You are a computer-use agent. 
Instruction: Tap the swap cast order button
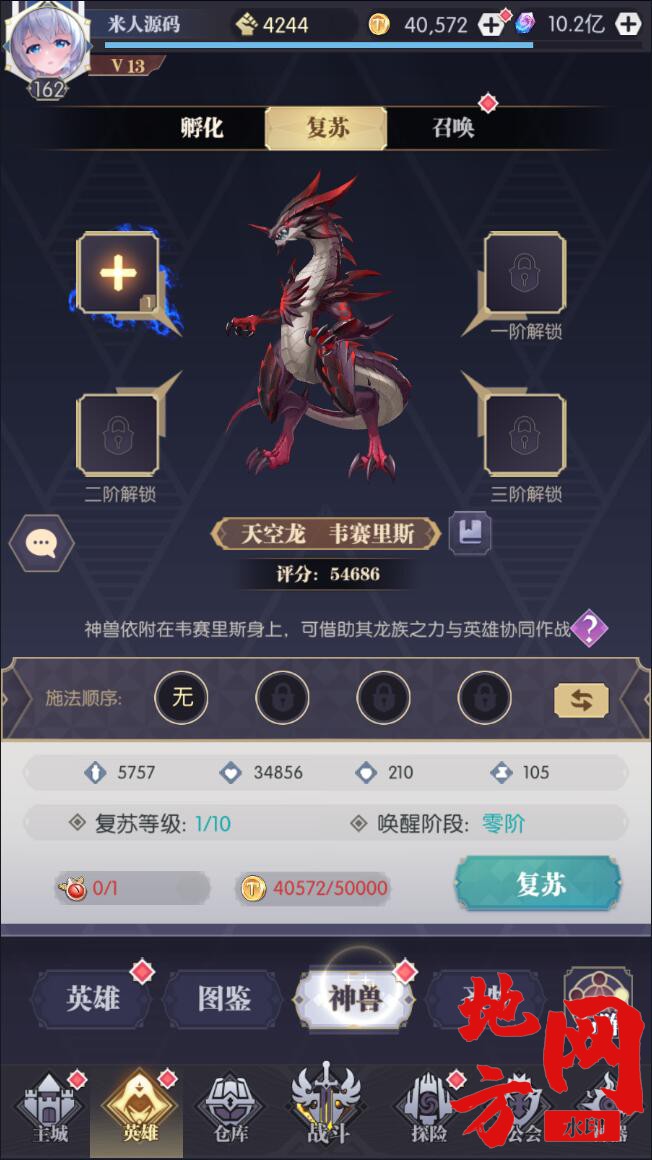[581, 700]
